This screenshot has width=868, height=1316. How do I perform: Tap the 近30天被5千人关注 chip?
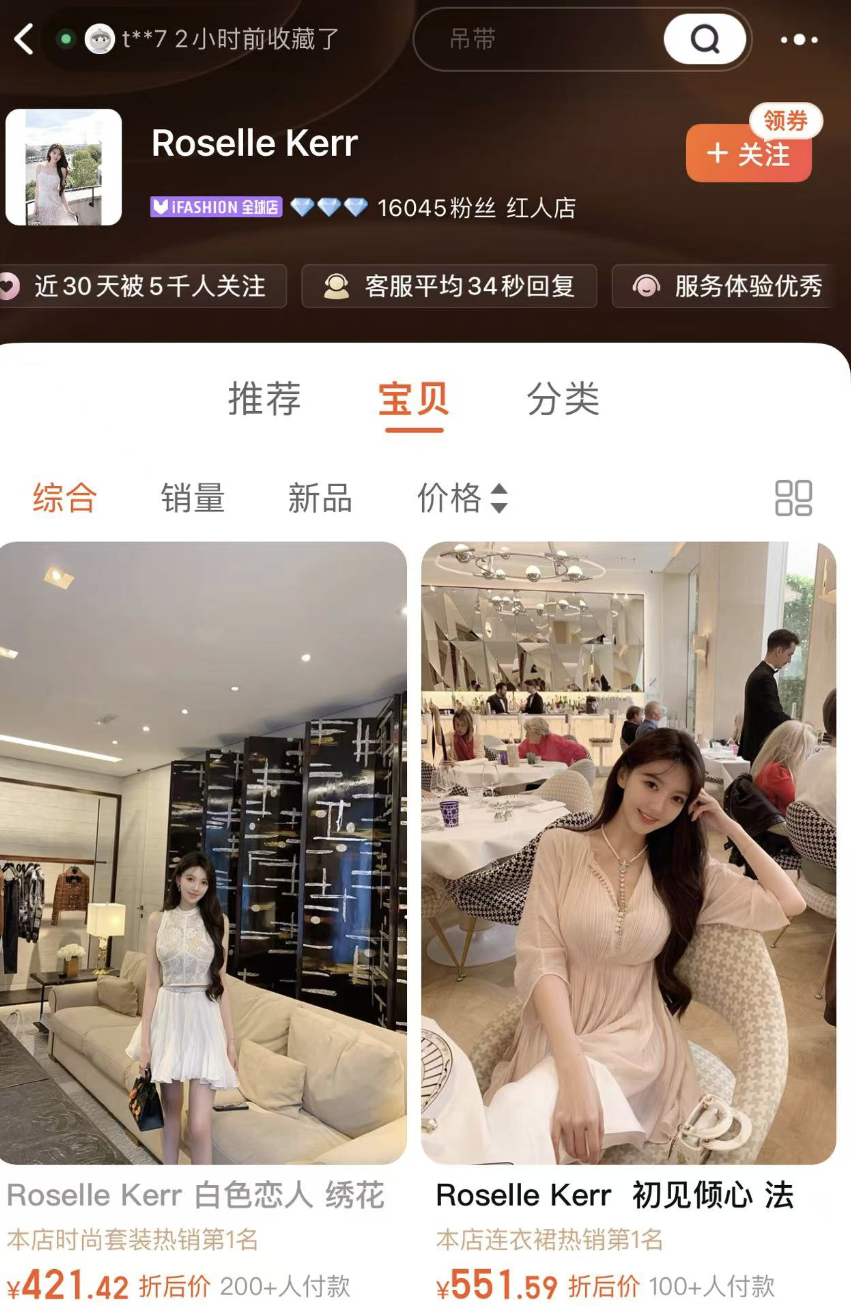pyautogui.click(x=140, y=287)
